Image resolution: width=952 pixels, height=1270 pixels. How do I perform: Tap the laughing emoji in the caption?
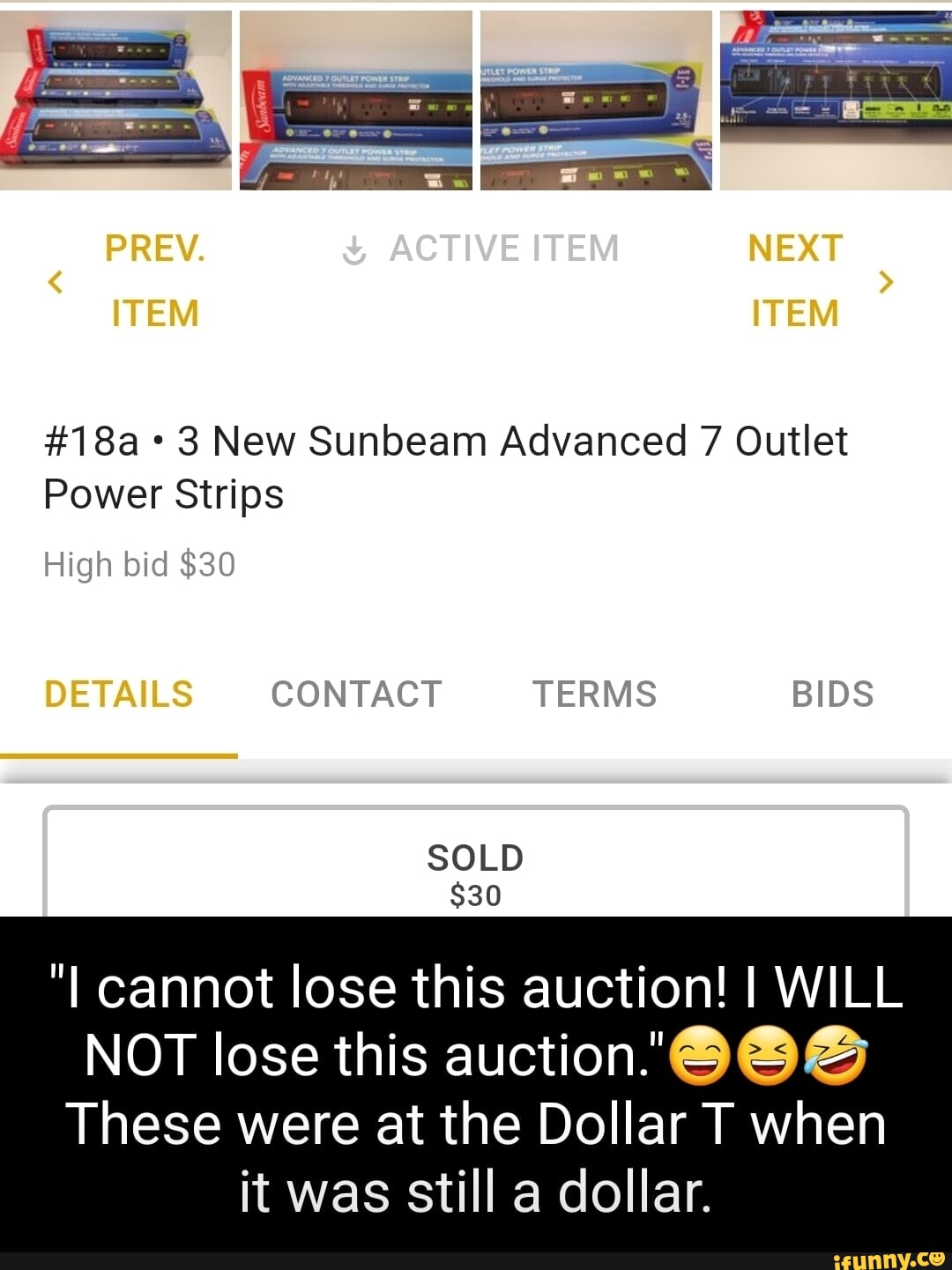click(698, 1055)
